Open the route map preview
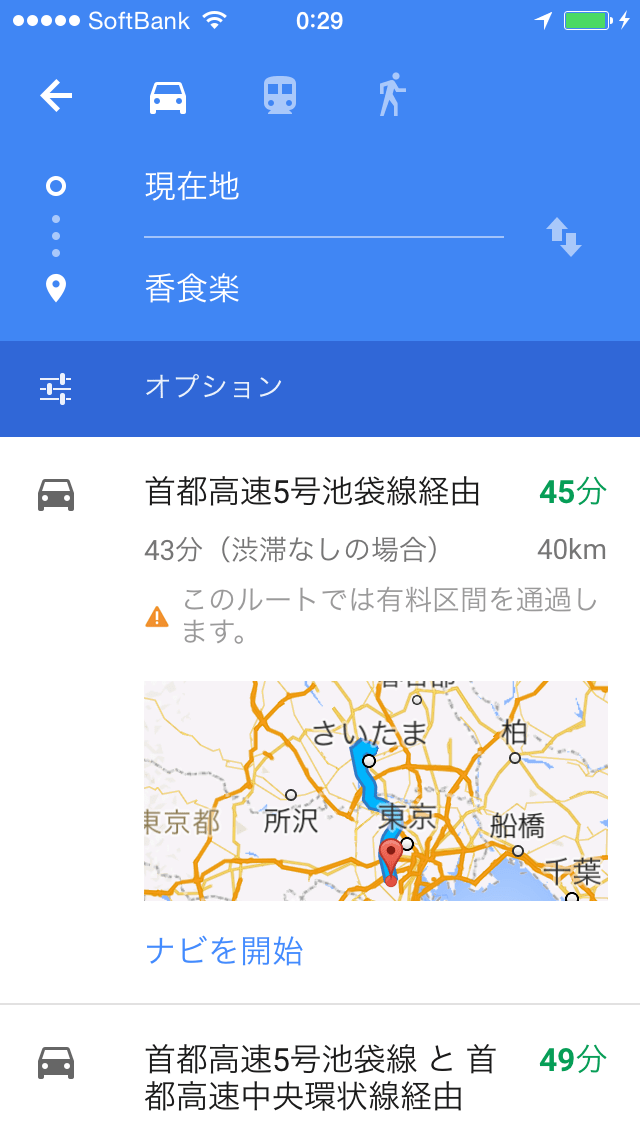 (375, 790)
